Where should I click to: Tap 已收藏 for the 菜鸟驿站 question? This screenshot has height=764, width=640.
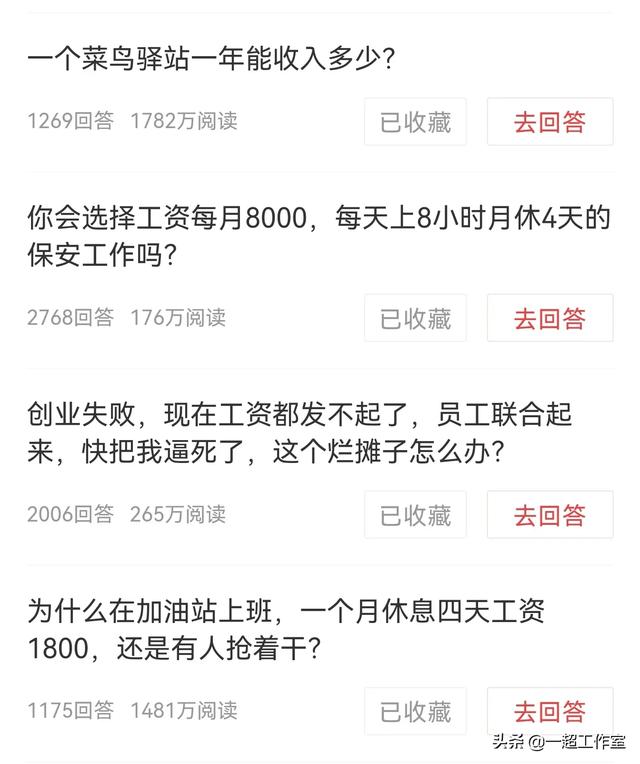tap(415, 122)
